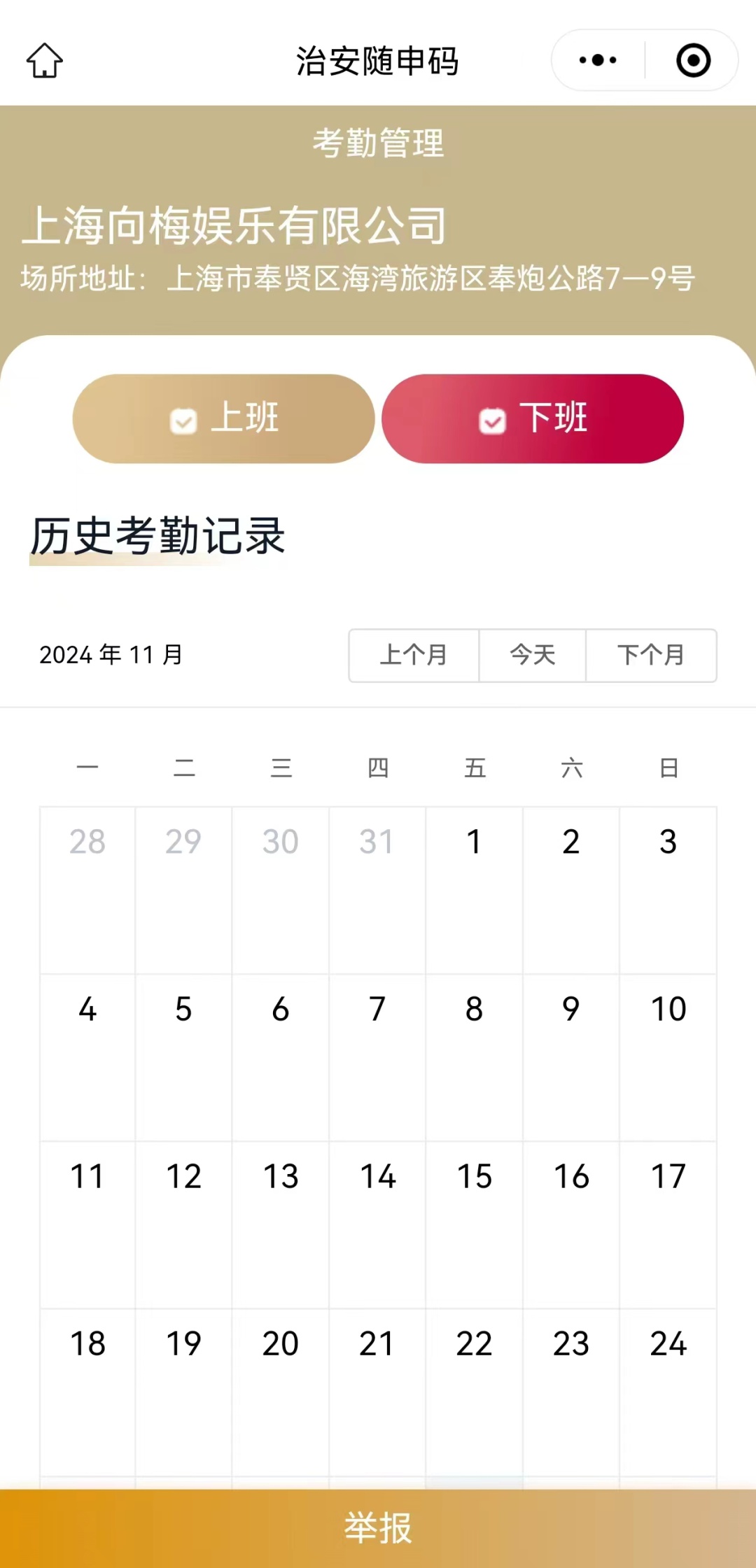Select November 1 in the calendar
This screenshot has height=1568, width=756.
coord(475,889)
